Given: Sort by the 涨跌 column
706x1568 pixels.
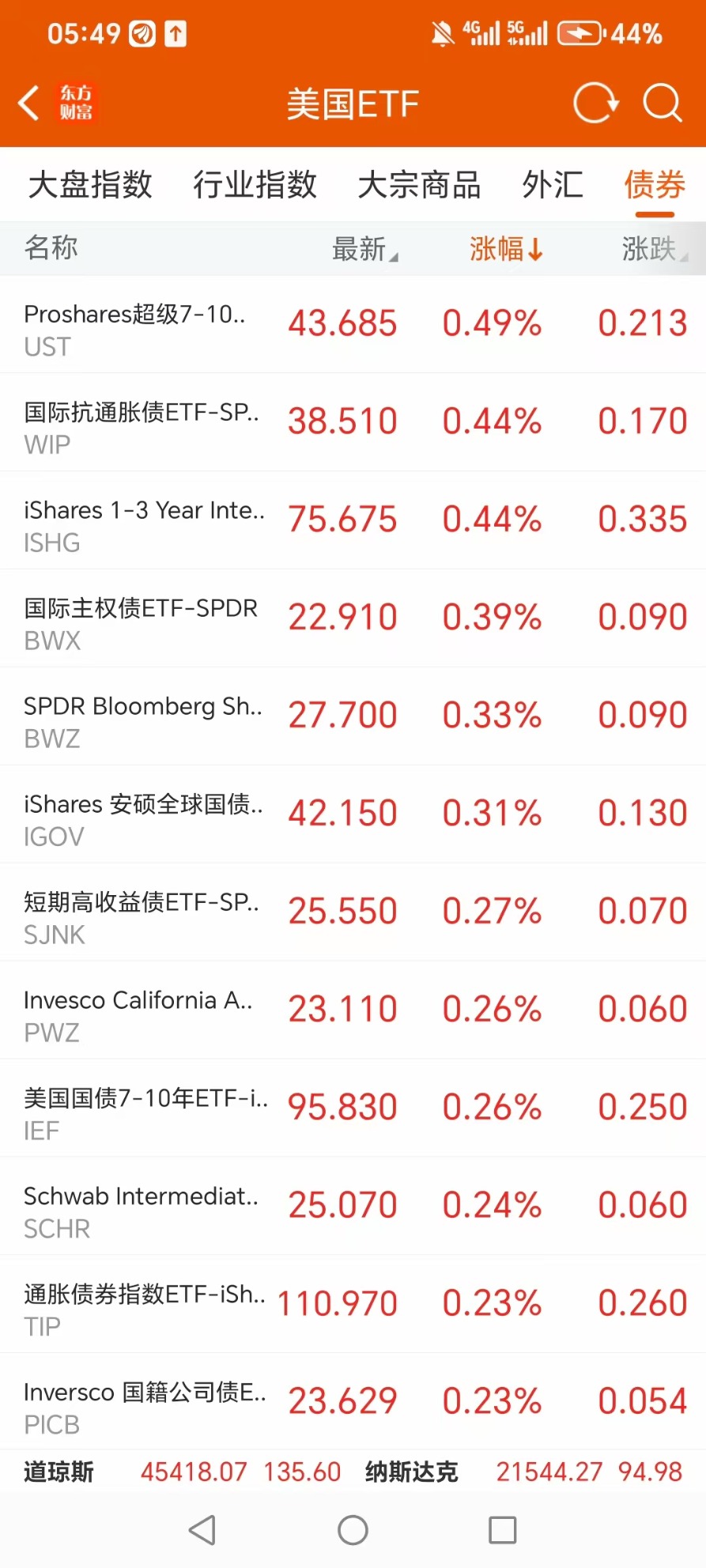Looking at the screenshot, I should point(655,249).
